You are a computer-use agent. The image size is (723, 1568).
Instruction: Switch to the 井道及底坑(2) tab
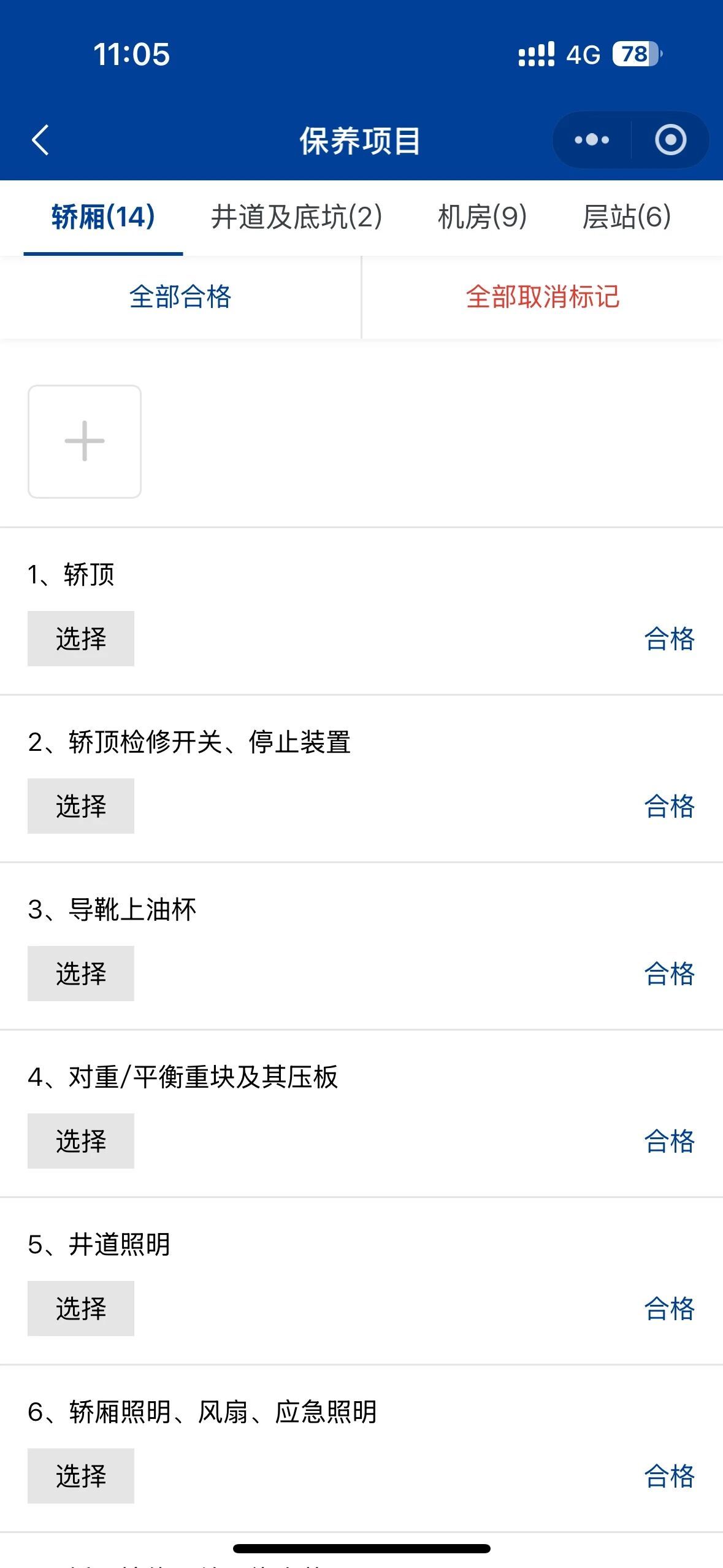[x=296, y=217]
